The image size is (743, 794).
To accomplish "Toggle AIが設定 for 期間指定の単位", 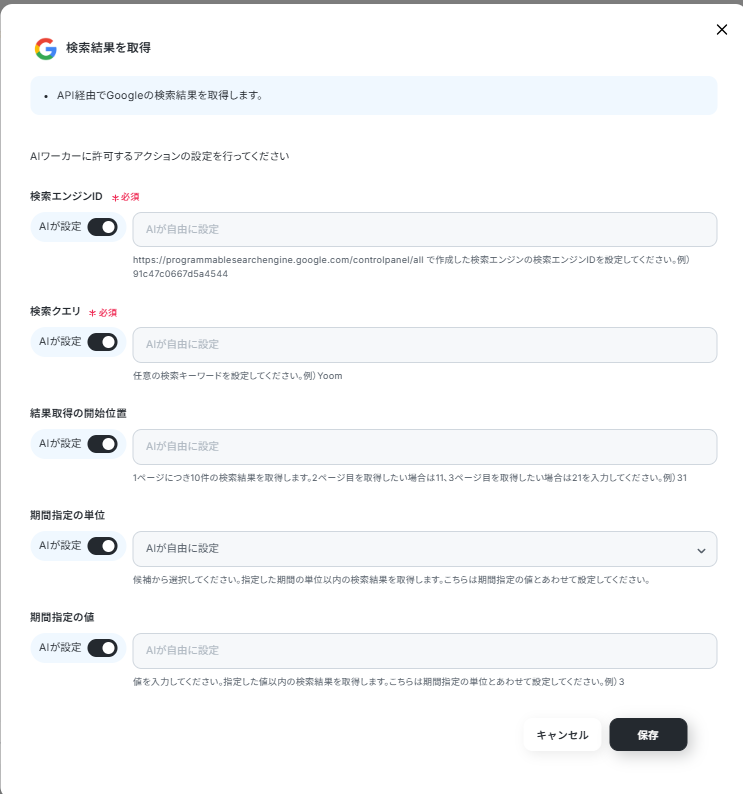I will coord(102,546).
